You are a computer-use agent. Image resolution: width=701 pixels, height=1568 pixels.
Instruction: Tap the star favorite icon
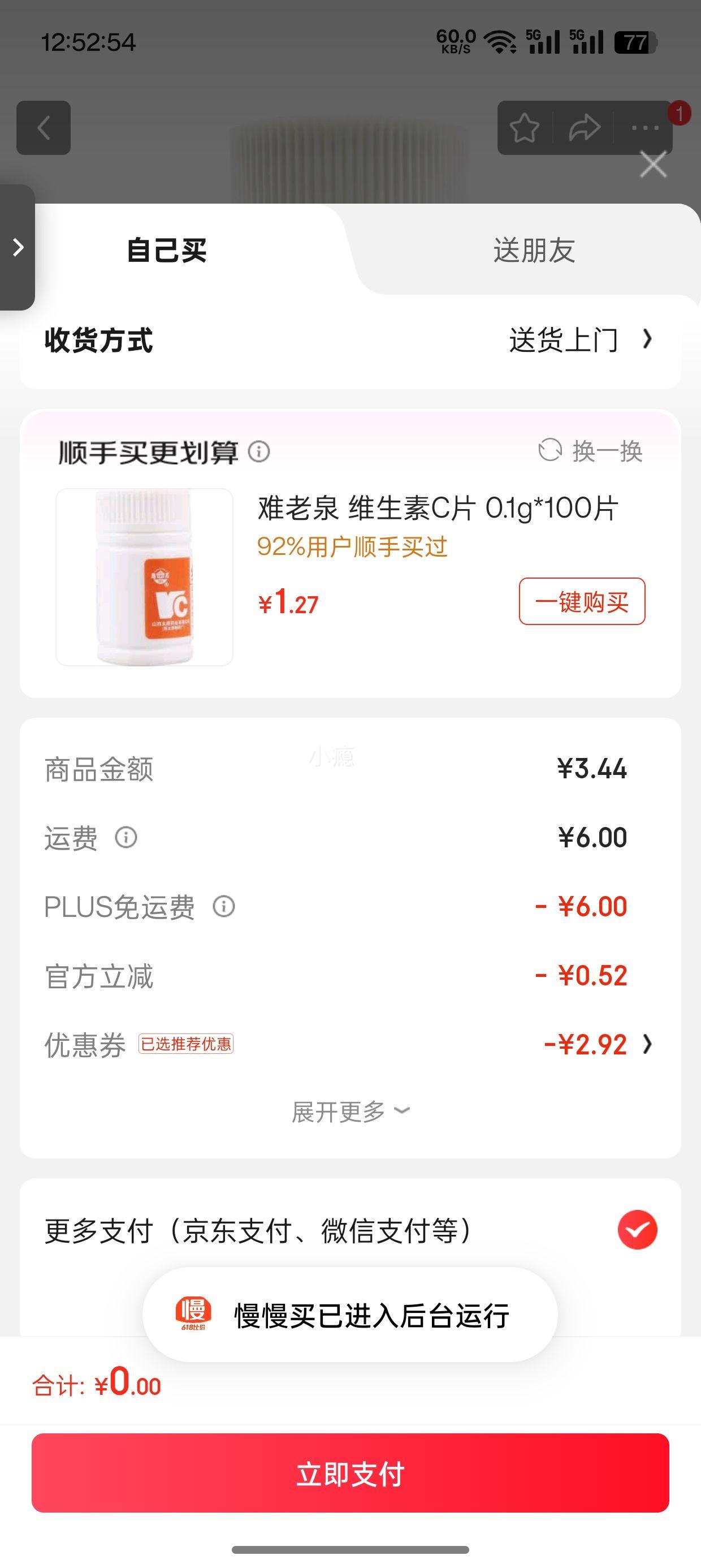coord(525,128)
